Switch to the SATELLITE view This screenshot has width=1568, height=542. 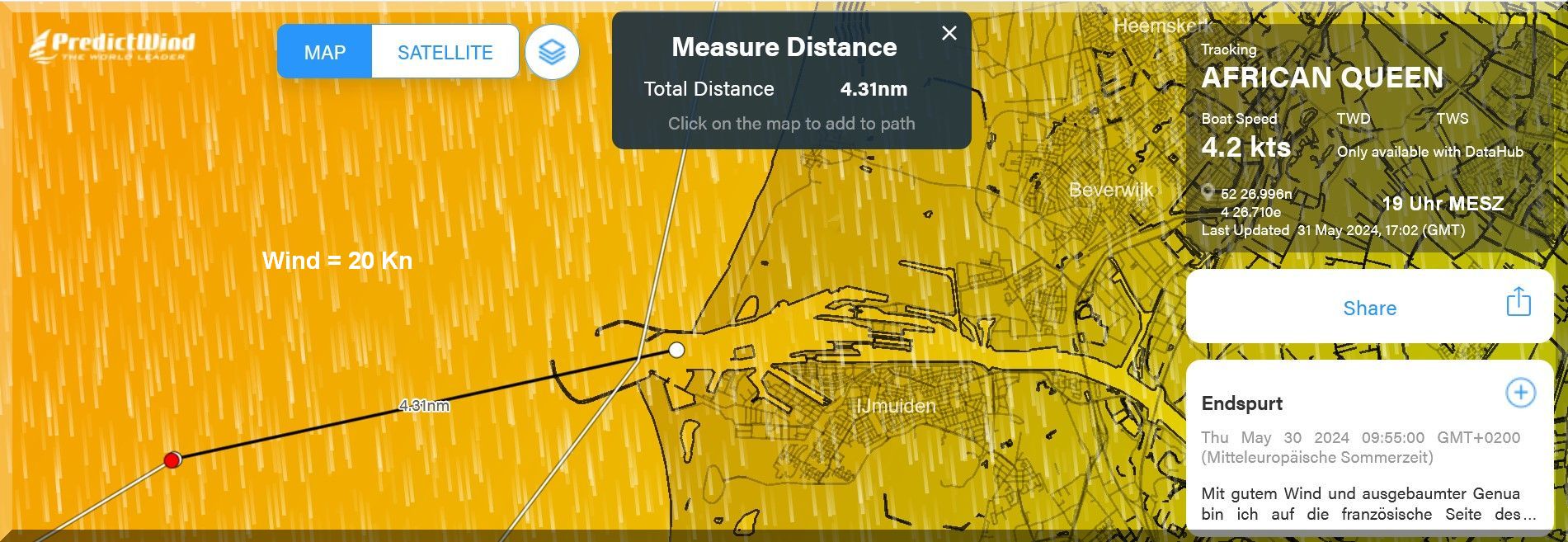click(445, 52)
